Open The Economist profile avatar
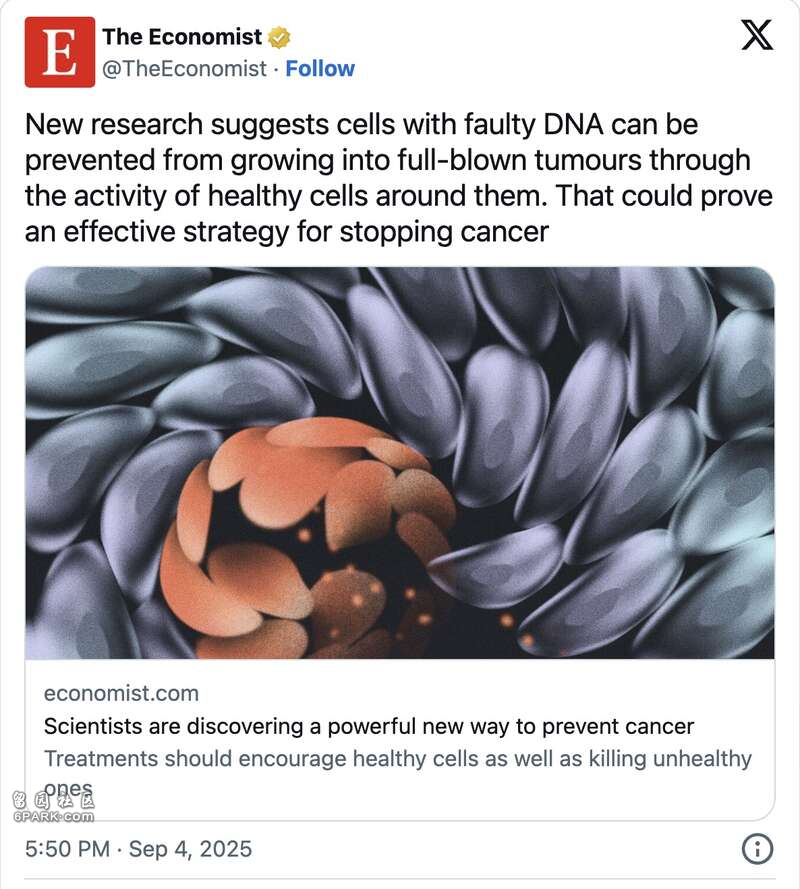The height and width of the screenshot is (889, 800). [x=59, y=53]
